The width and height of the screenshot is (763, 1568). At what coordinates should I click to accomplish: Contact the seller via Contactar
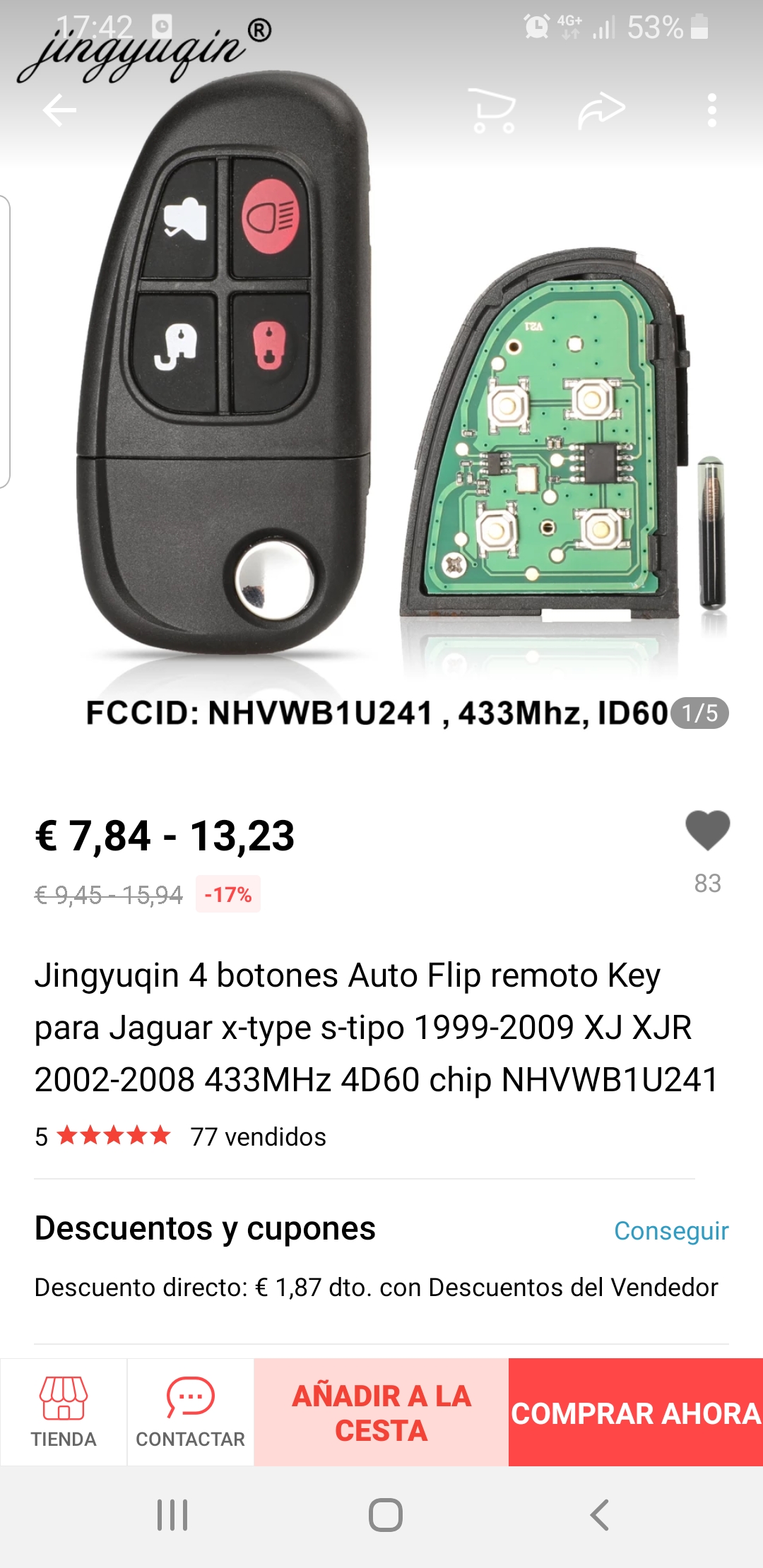pyautogui.click(x=190, y=1412)
